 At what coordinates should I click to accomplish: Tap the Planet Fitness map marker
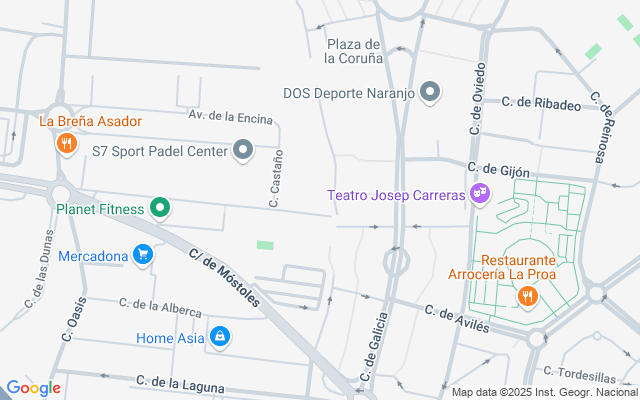coord(159,209)
